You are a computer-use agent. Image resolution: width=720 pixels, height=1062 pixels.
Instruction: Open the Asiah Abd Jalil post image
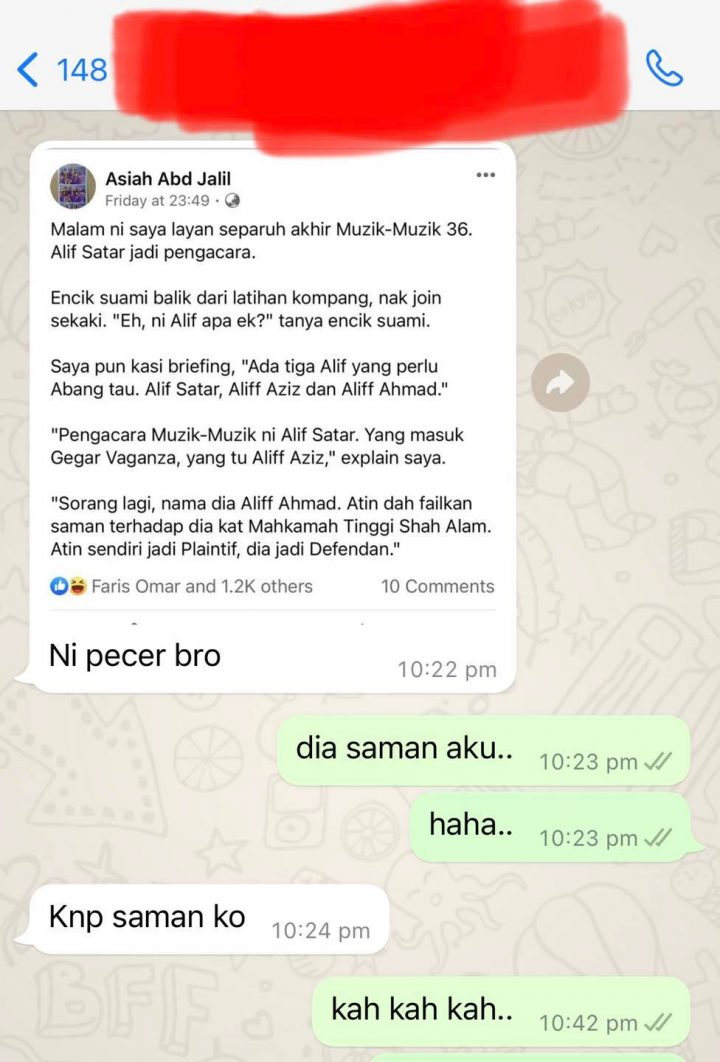(272, 385)
